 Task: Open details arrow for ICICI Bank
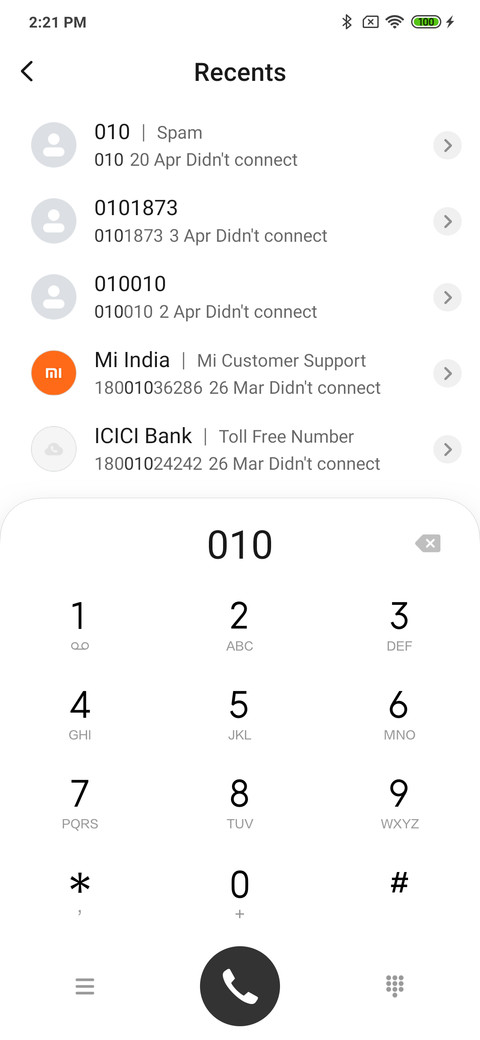[x=448, y=449]
